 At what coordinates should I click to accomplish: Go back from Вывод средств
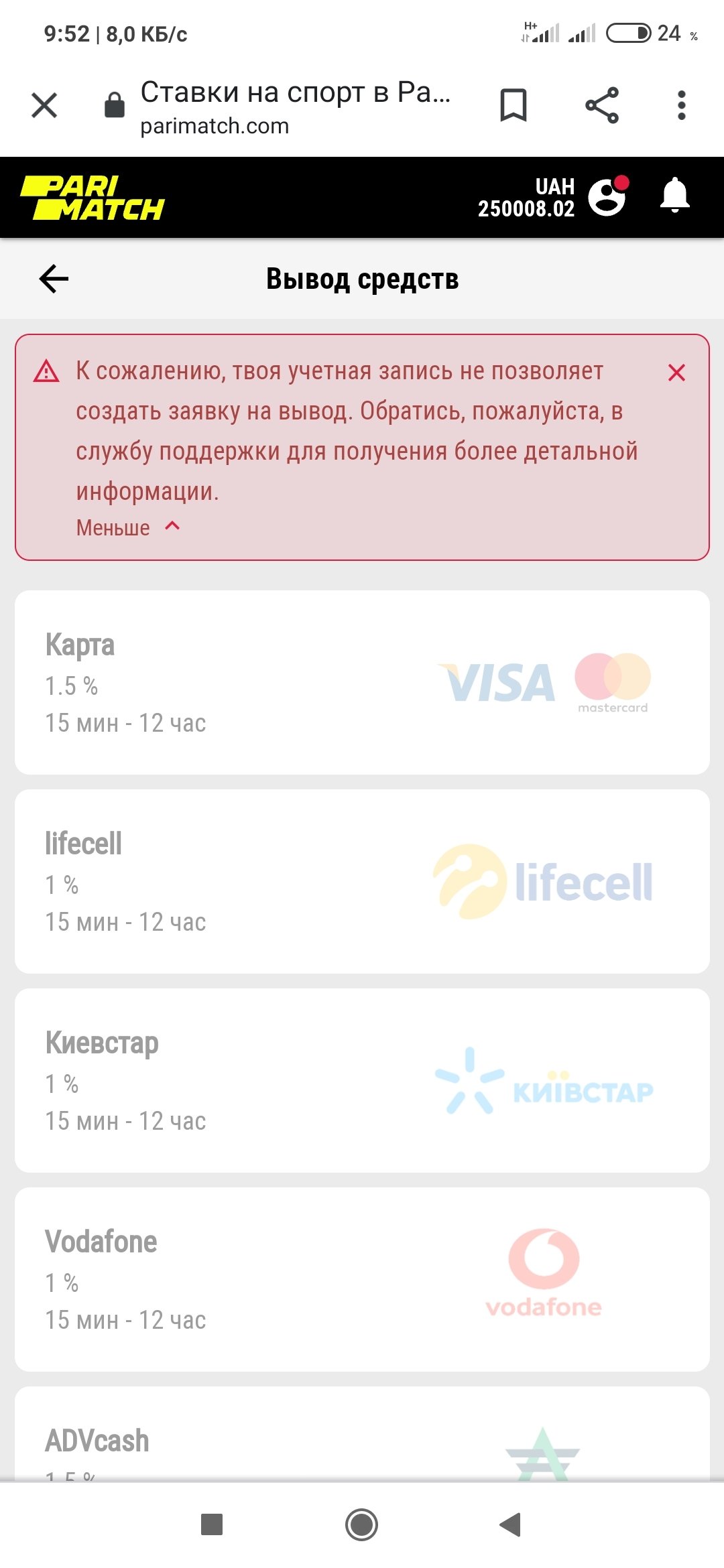54,279
